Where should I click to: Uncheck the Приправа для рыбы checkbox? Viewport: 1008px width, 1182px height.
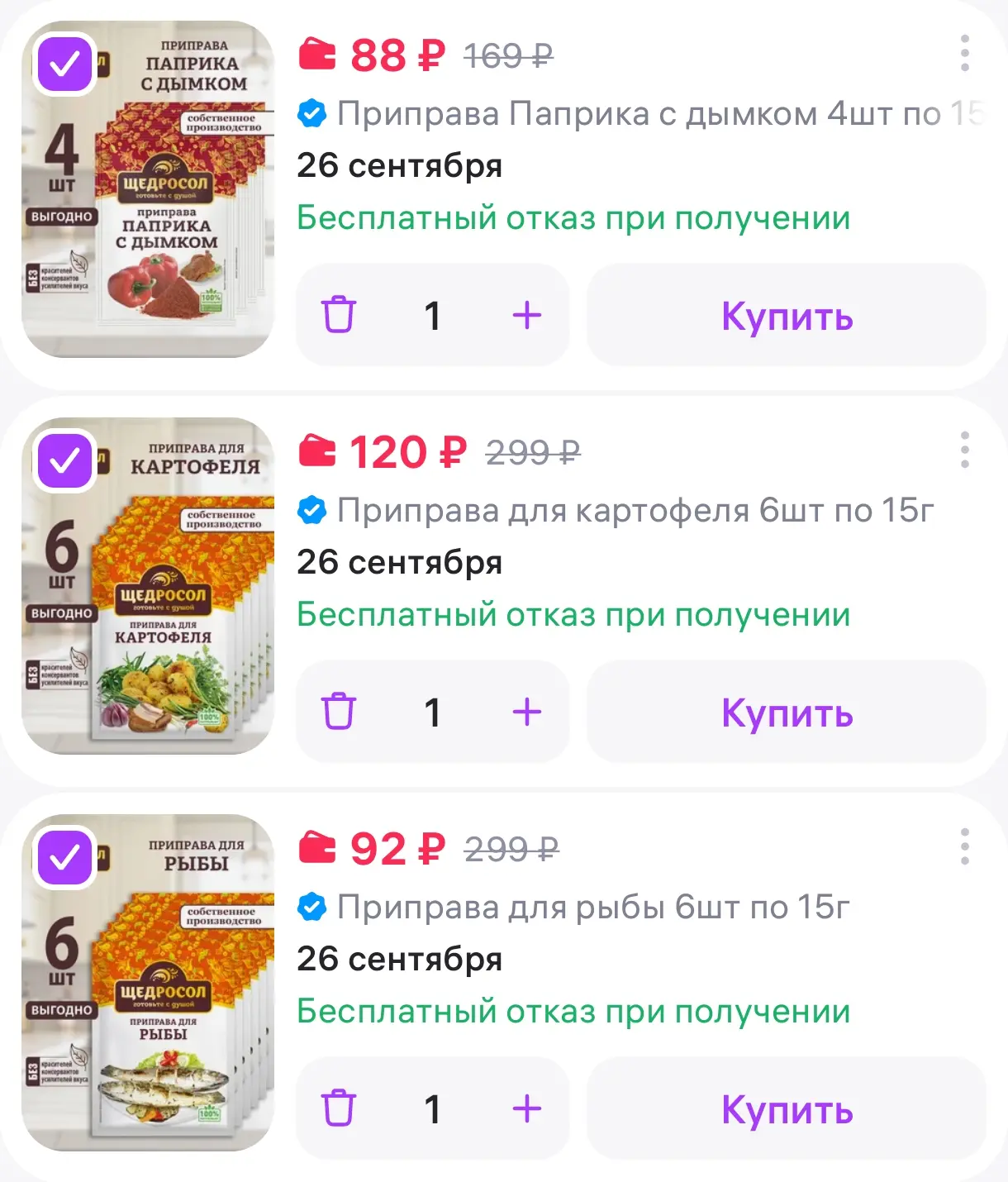[64, 857]
